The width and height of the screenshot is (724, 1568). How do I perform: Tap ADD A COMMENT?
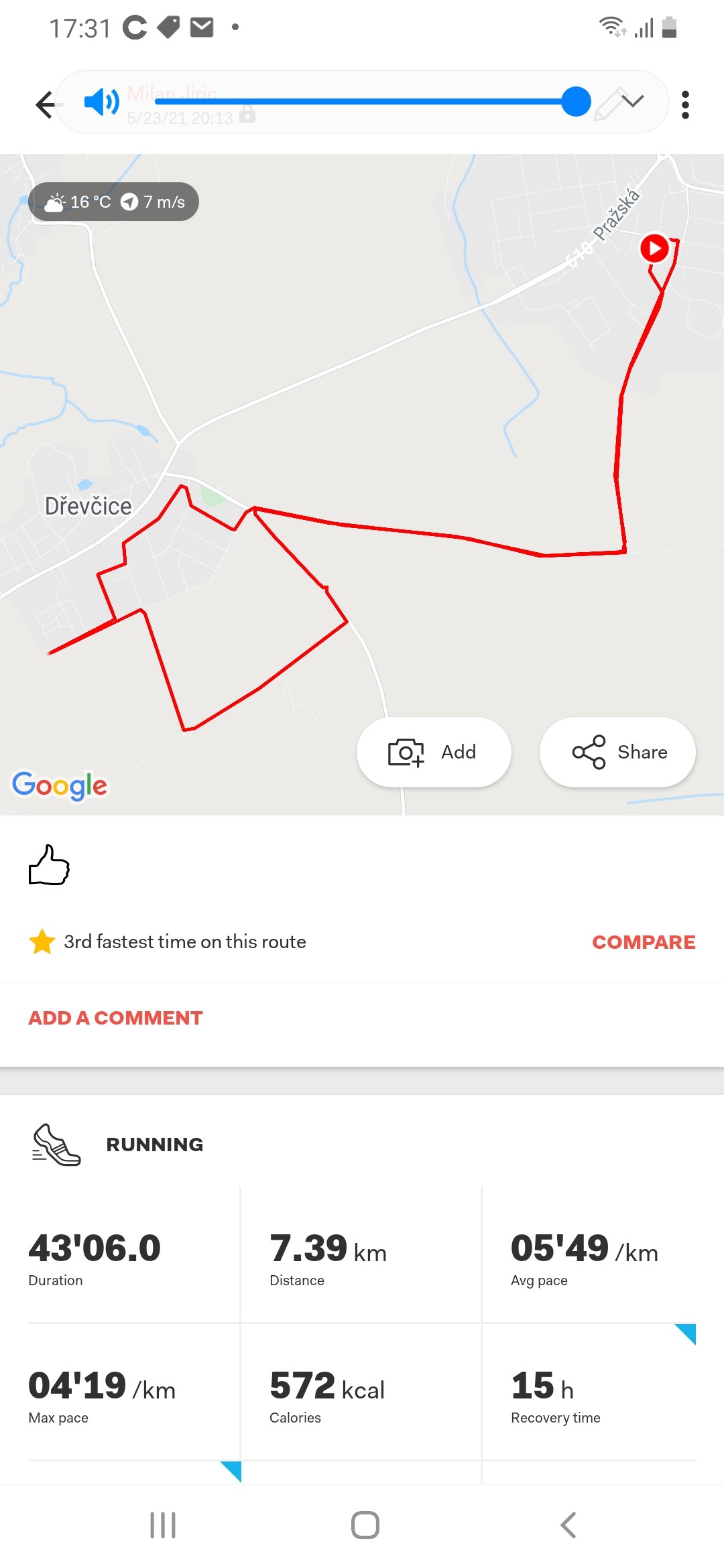pos(115,1018)
